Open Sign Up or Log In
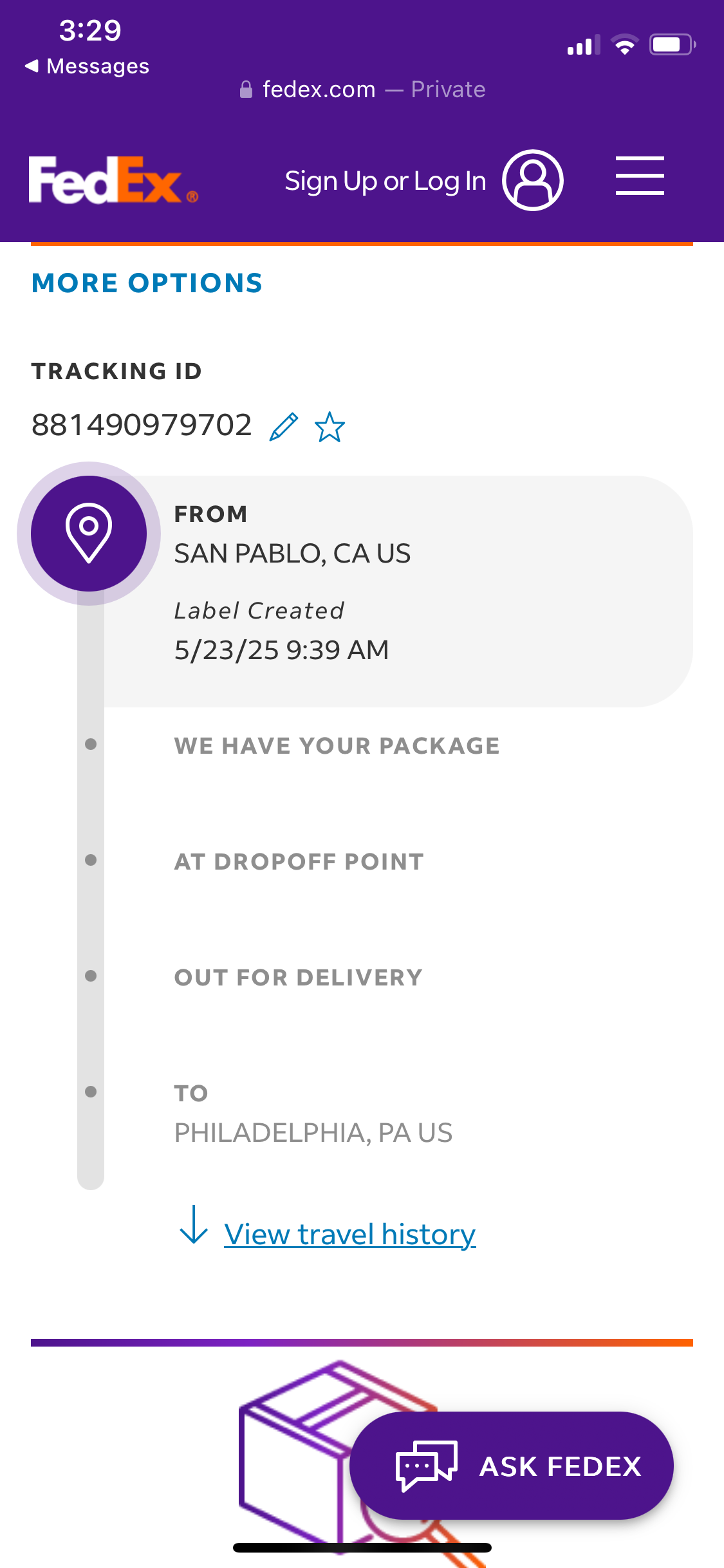This screenshot has height=1568, width=724. (x=423, y=181)
